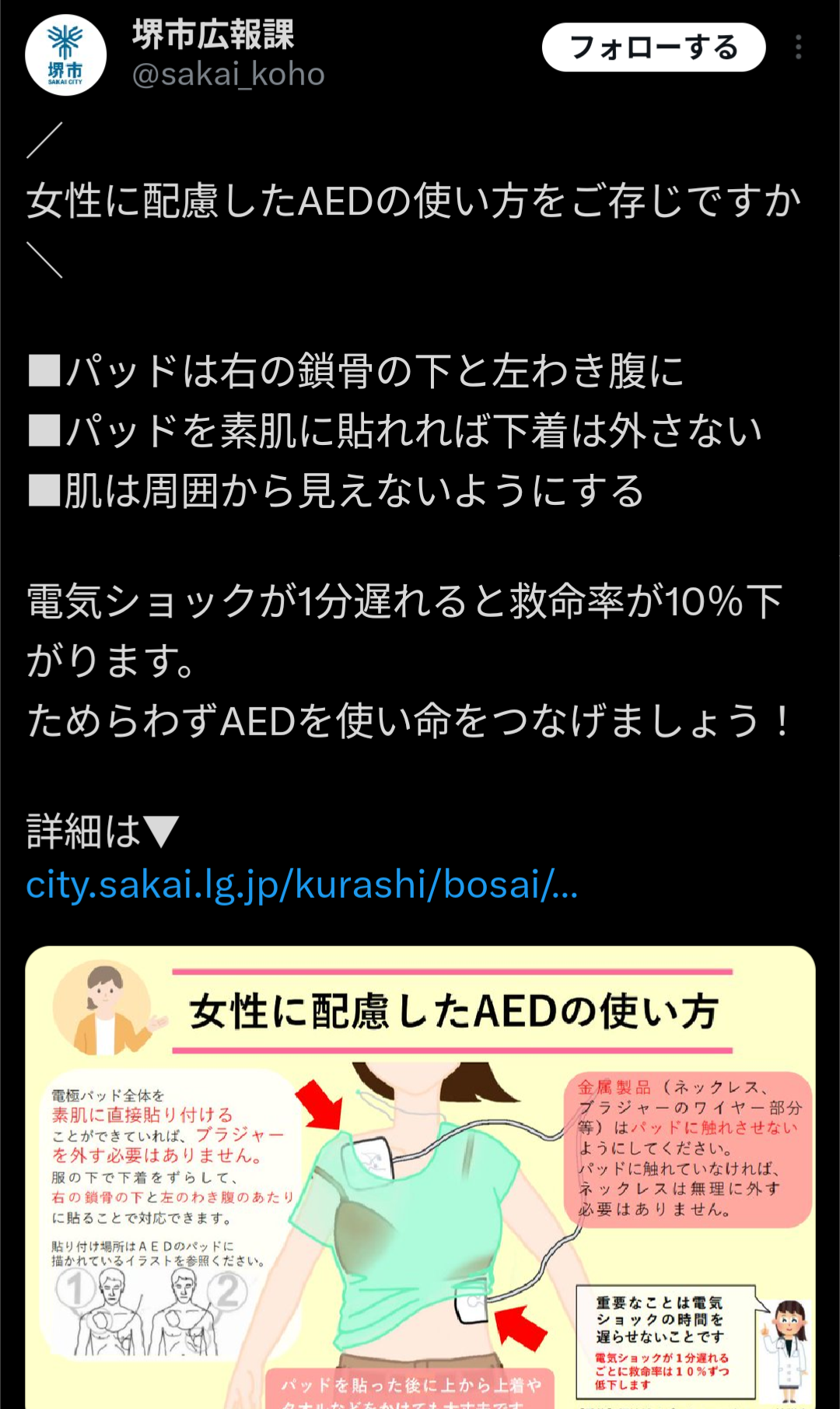Open 堺市広報課 profile avatar
Viewport: 840px width, 1409px height.
click(66, 55)
